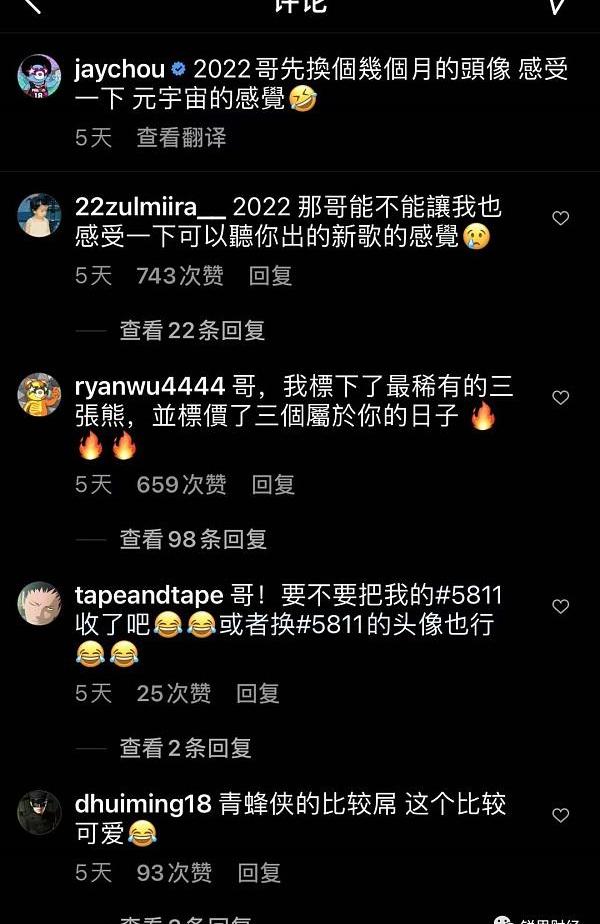Like tapeandtape's comment
The width and height of the screenshot is (600, 924).
(560, 606)
